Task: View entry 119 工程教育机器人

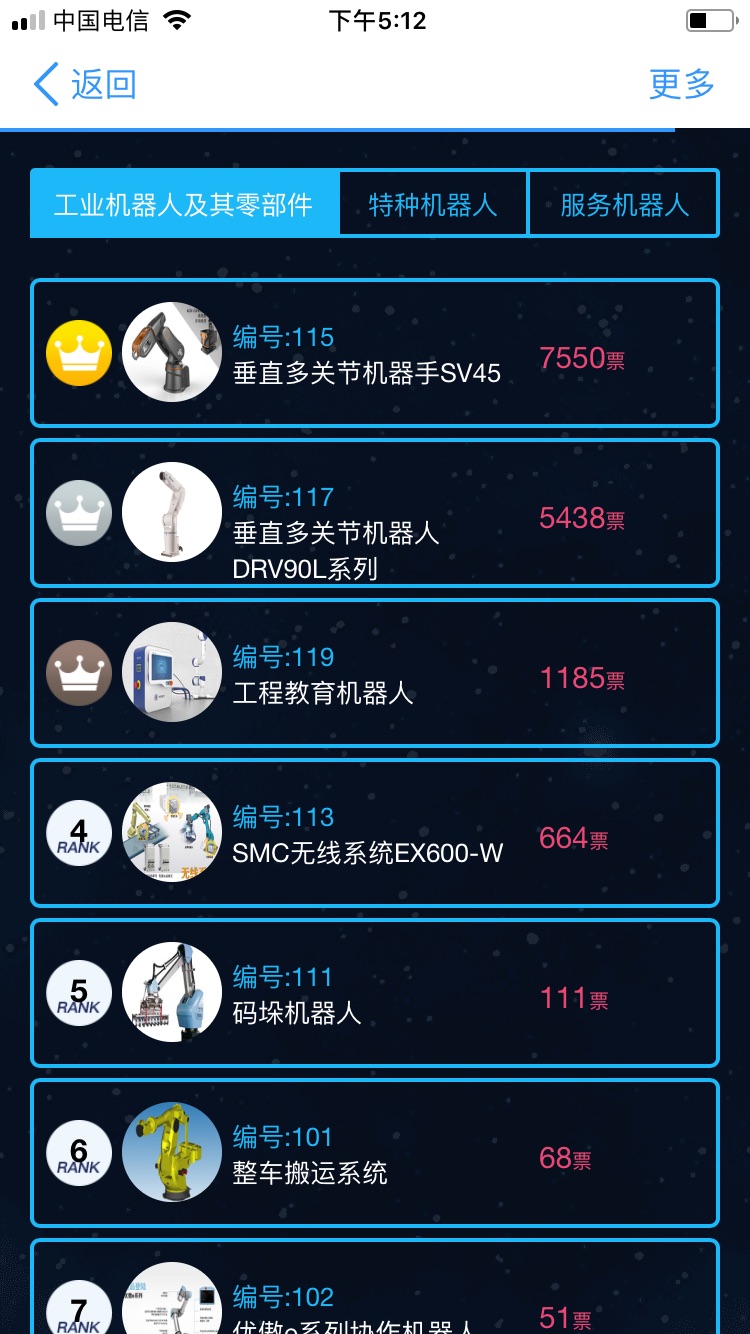Action: pos(375,674)
